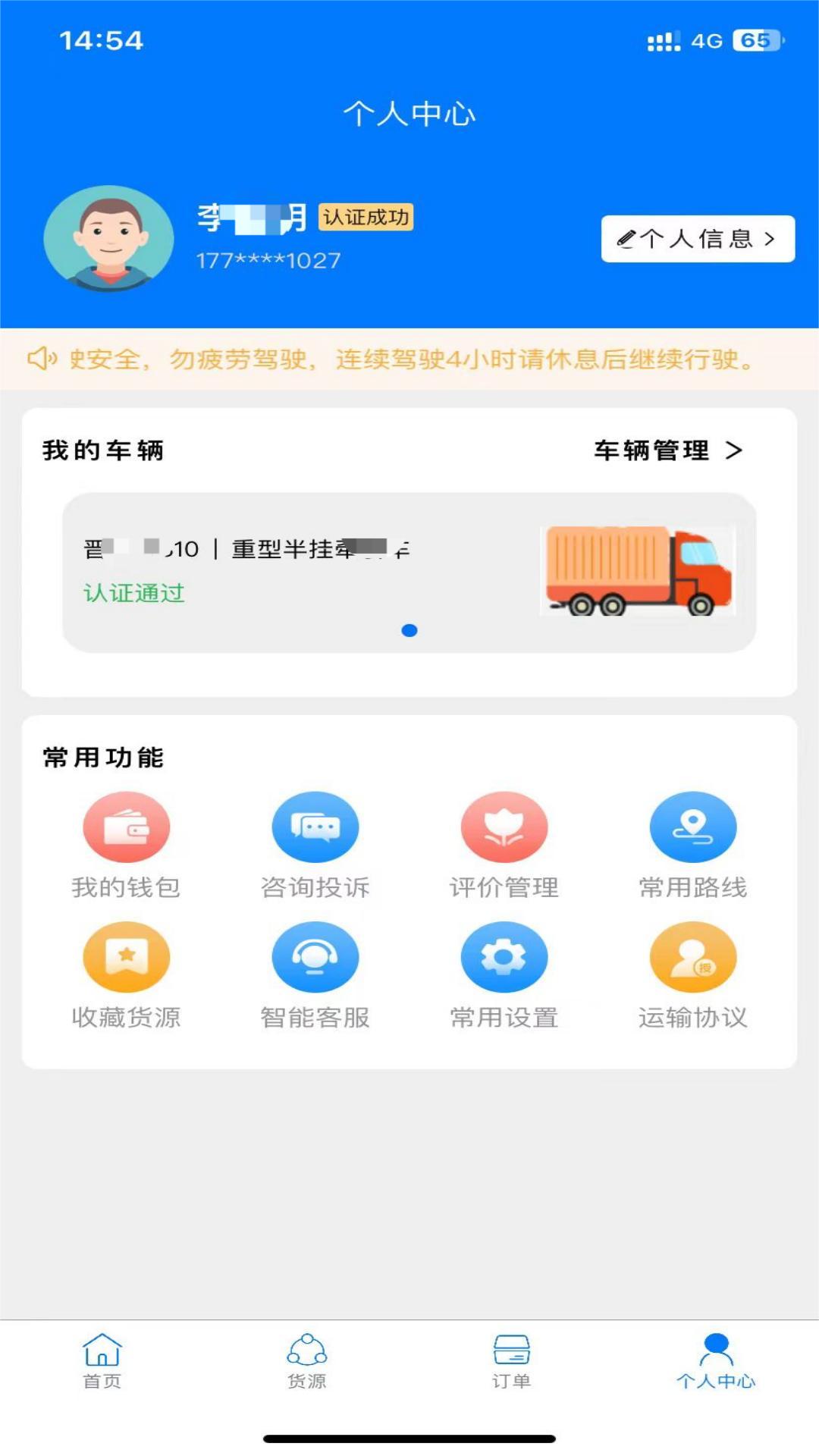819x1456 pixels.
Task: Open 咨询投诉 consultation complaint icon
Action: pos(315,828)
